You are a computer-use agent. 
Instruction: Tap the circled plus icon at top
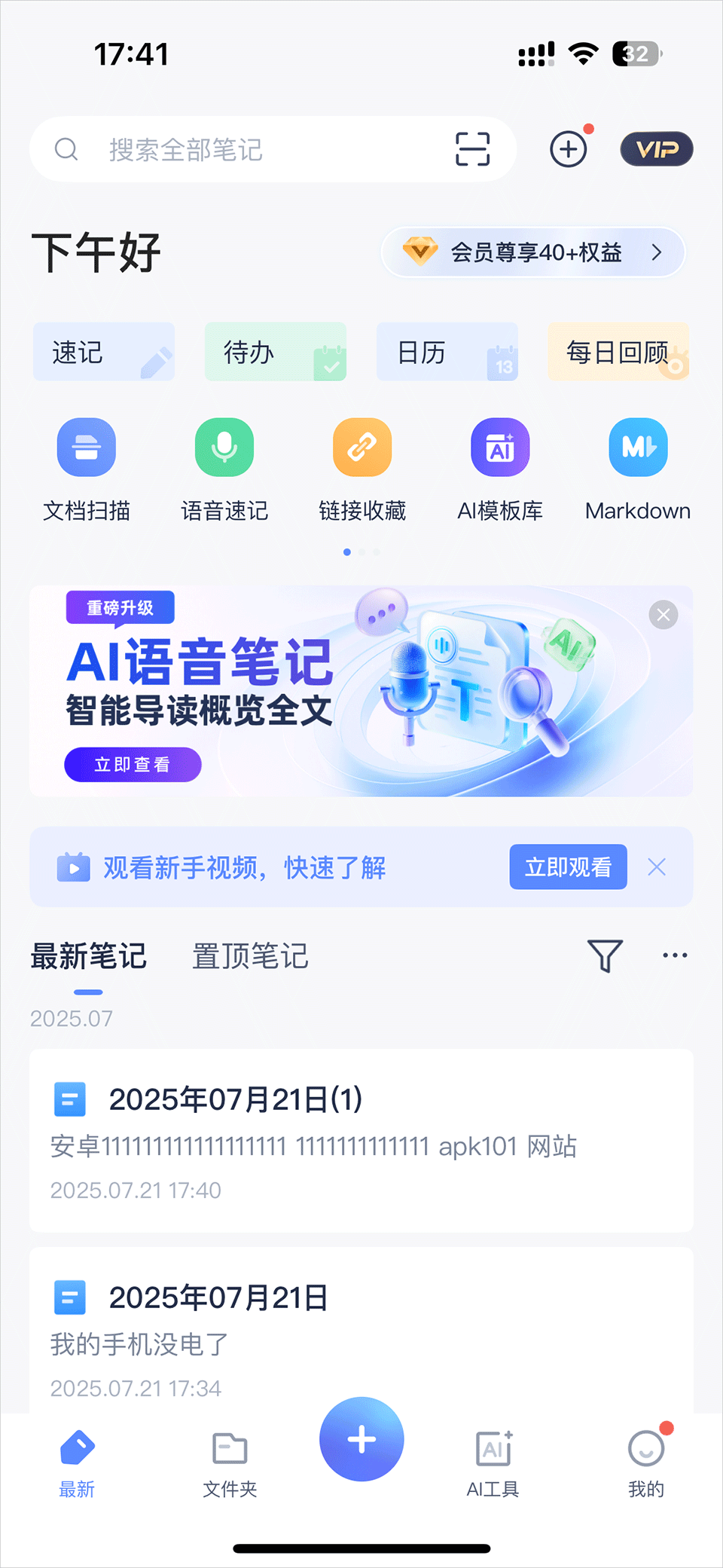569,149
